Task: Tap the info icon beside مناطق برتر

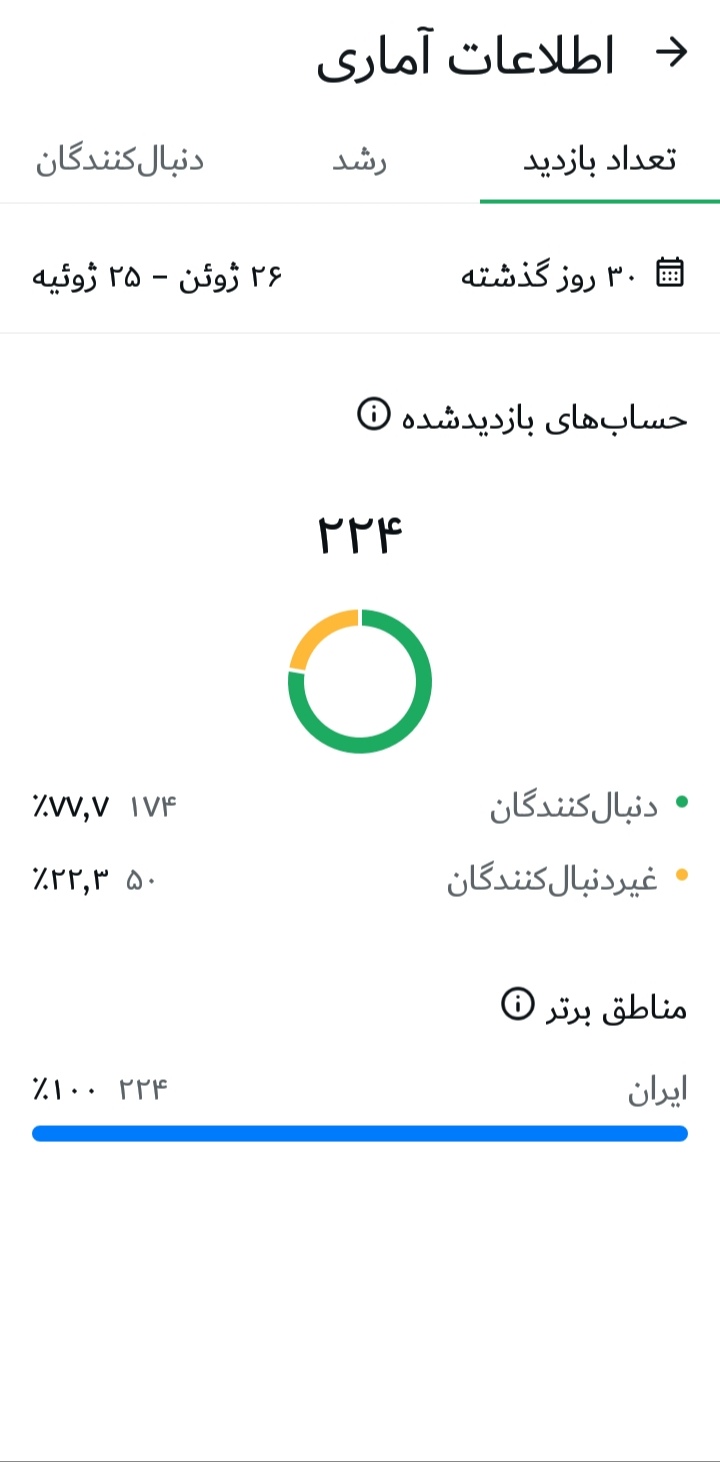Action: (x=518, y=1003)
